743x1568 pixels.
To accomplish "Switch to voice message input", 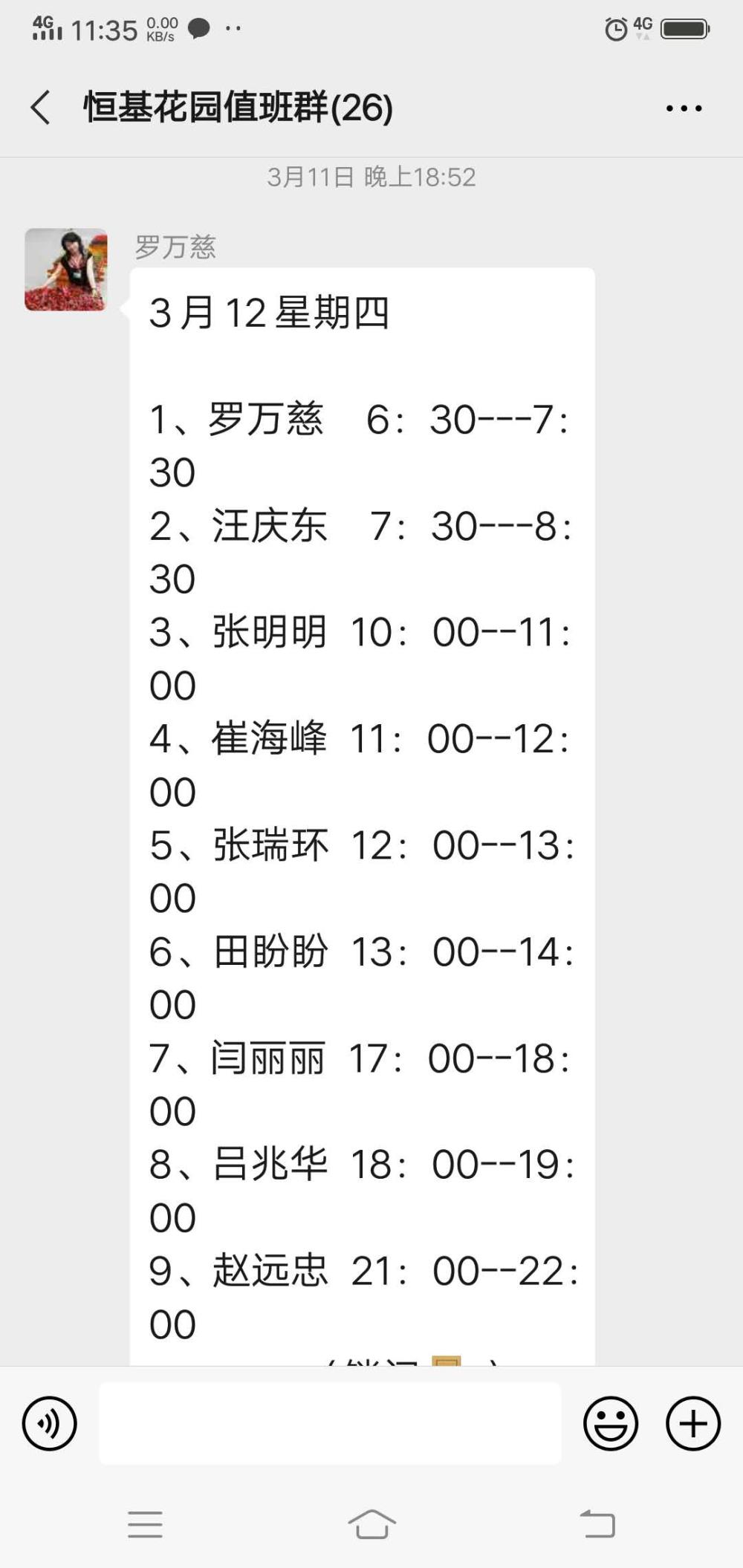I will click(x=50, y=1423).
